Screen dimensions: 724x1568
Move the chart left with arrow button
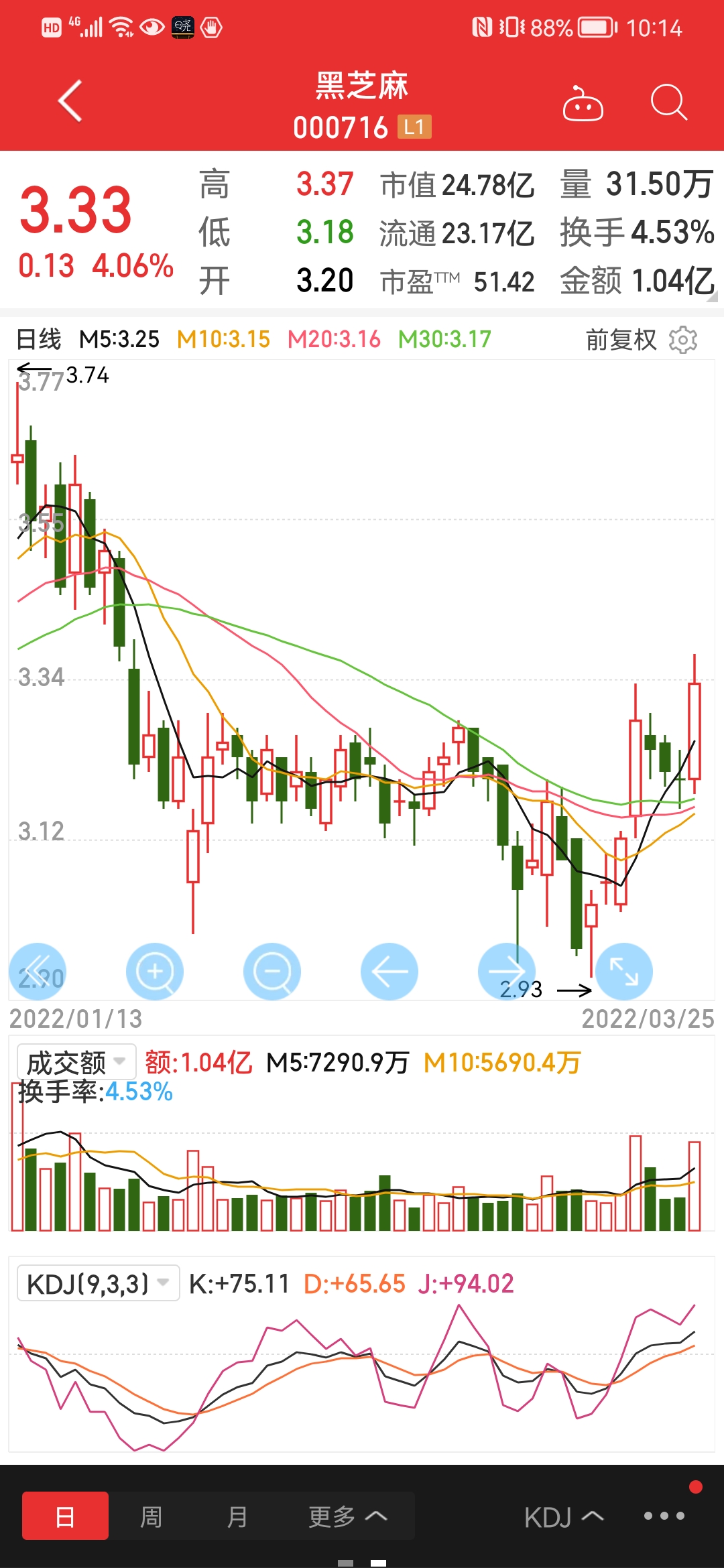point(389,971)
